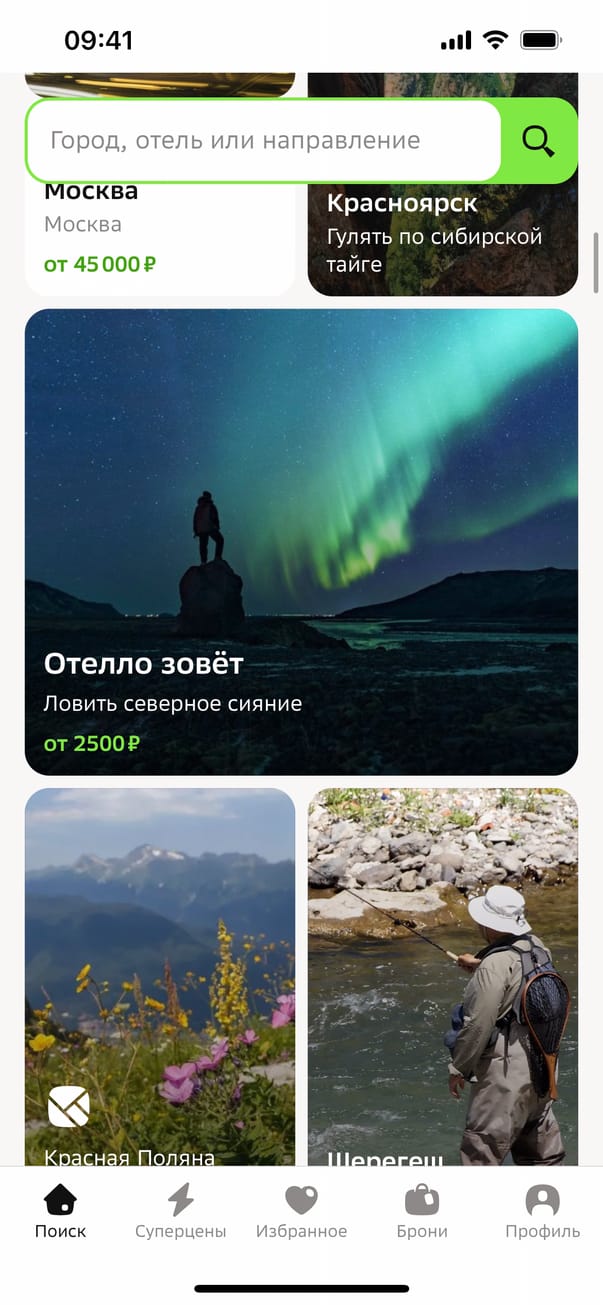Tap the green magnifier search button
The image size is (603, 1305).
click(x=538, y=141)
